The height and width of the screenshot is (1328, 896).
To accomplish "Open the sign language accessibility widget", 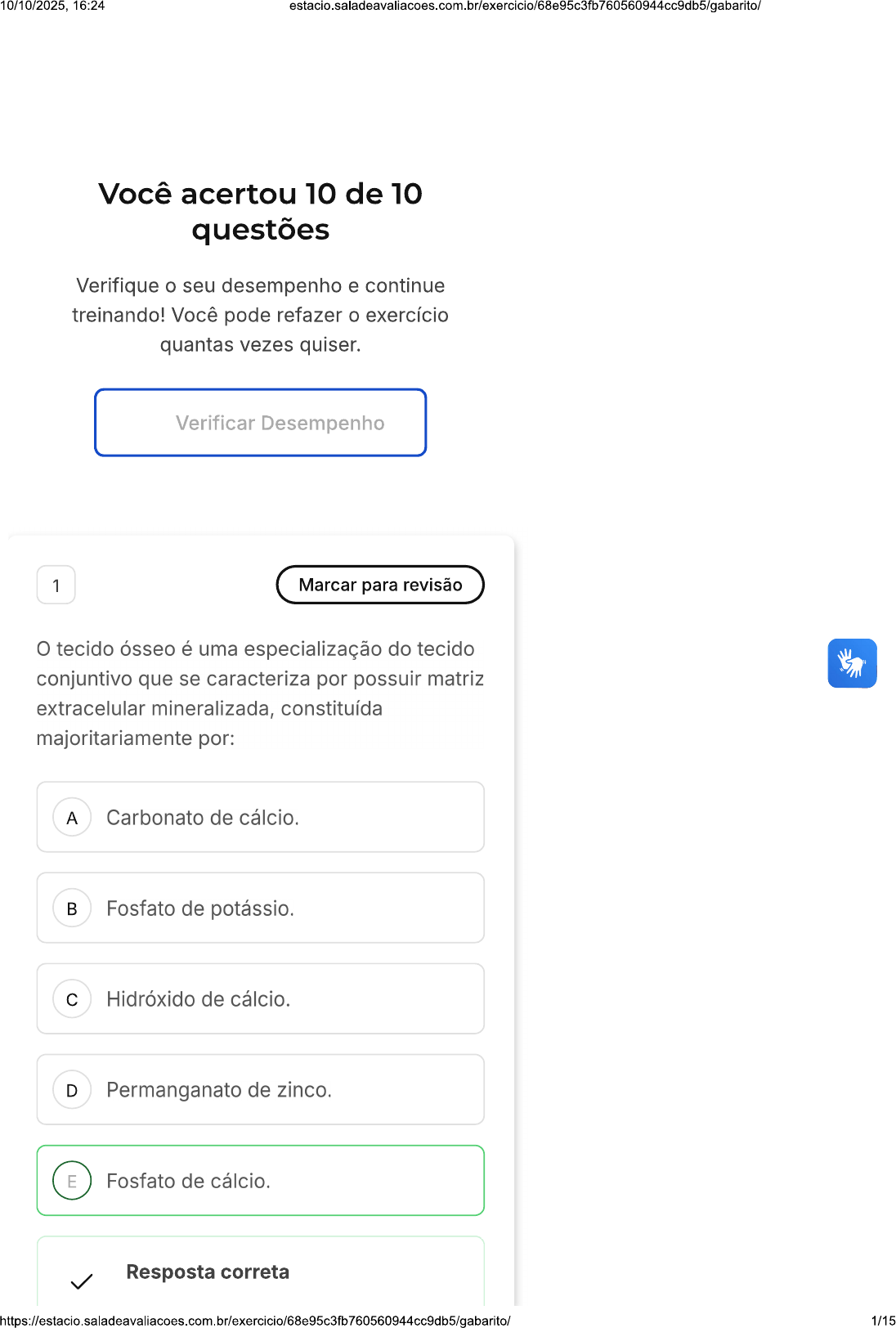I will click(852, 663).
